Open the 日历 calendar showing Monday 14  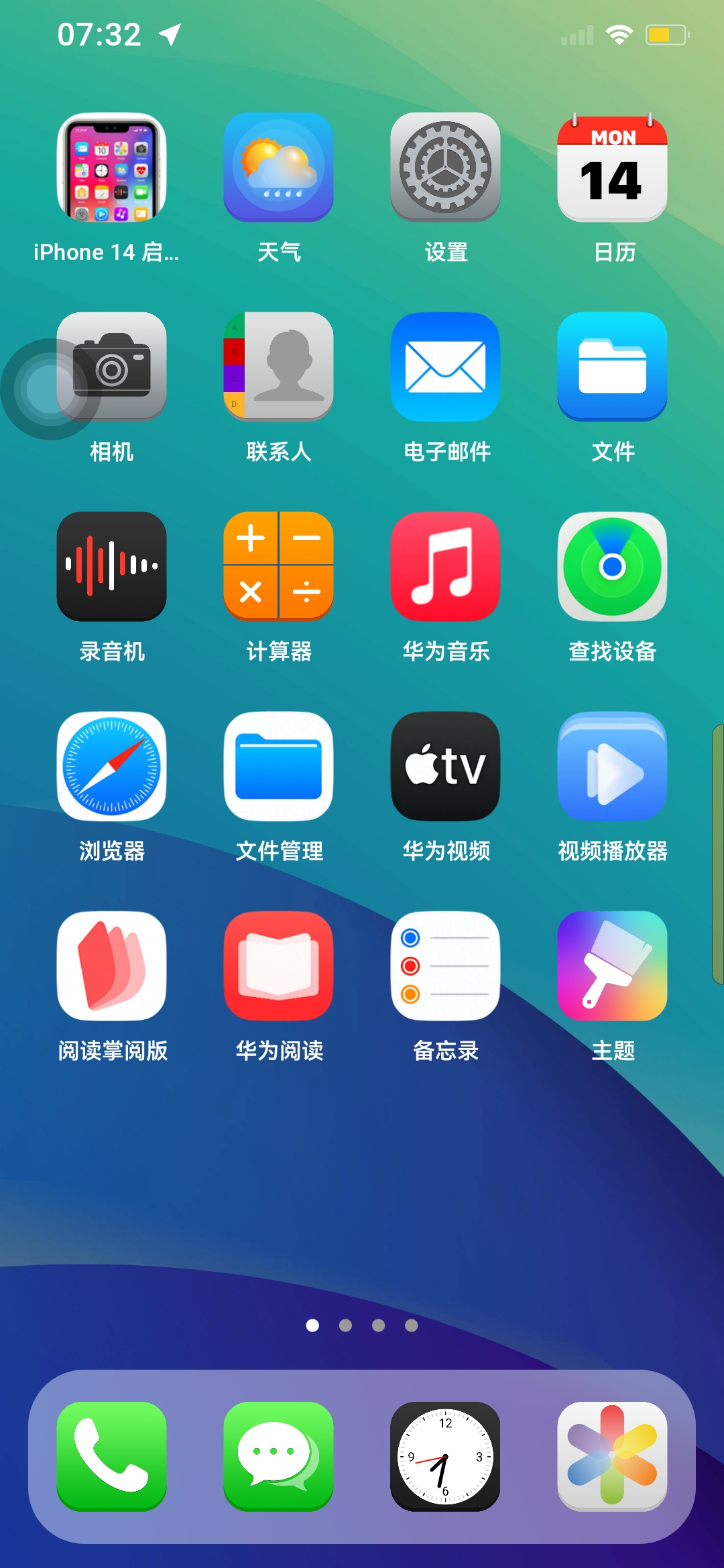(611, 168)
